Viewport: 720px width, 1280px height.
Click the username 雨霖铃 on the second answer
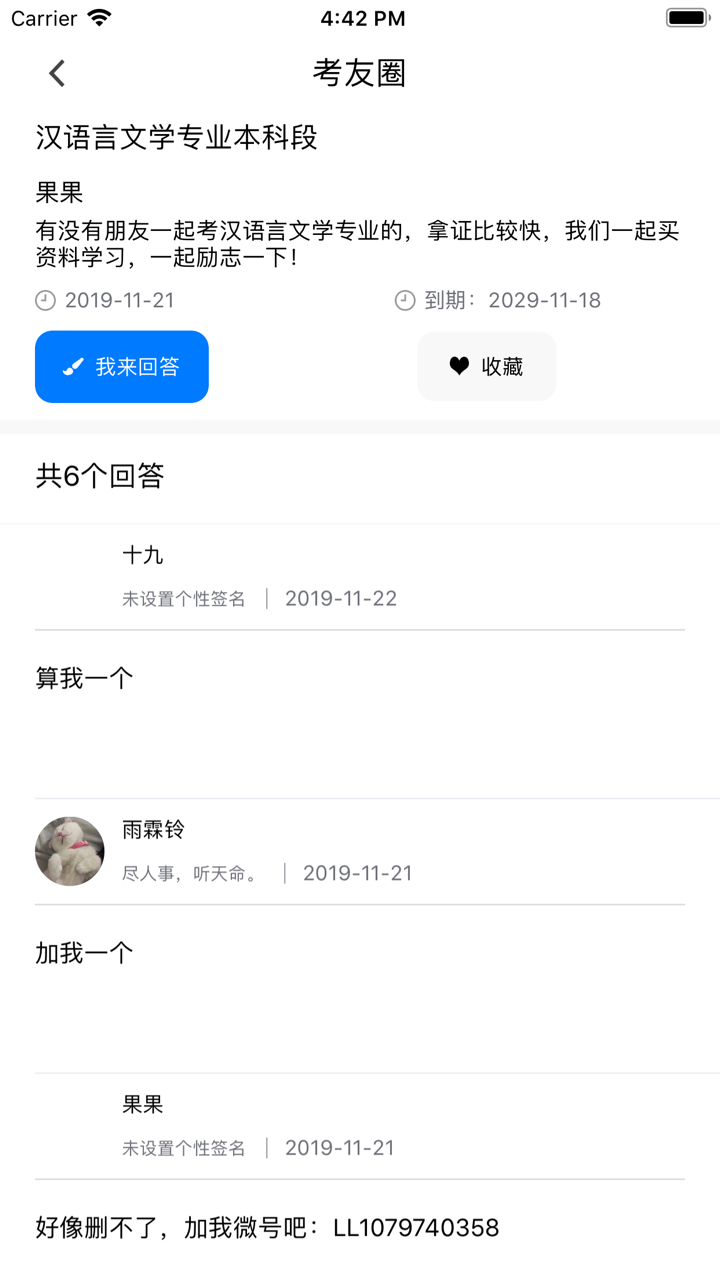coord(154,829)
